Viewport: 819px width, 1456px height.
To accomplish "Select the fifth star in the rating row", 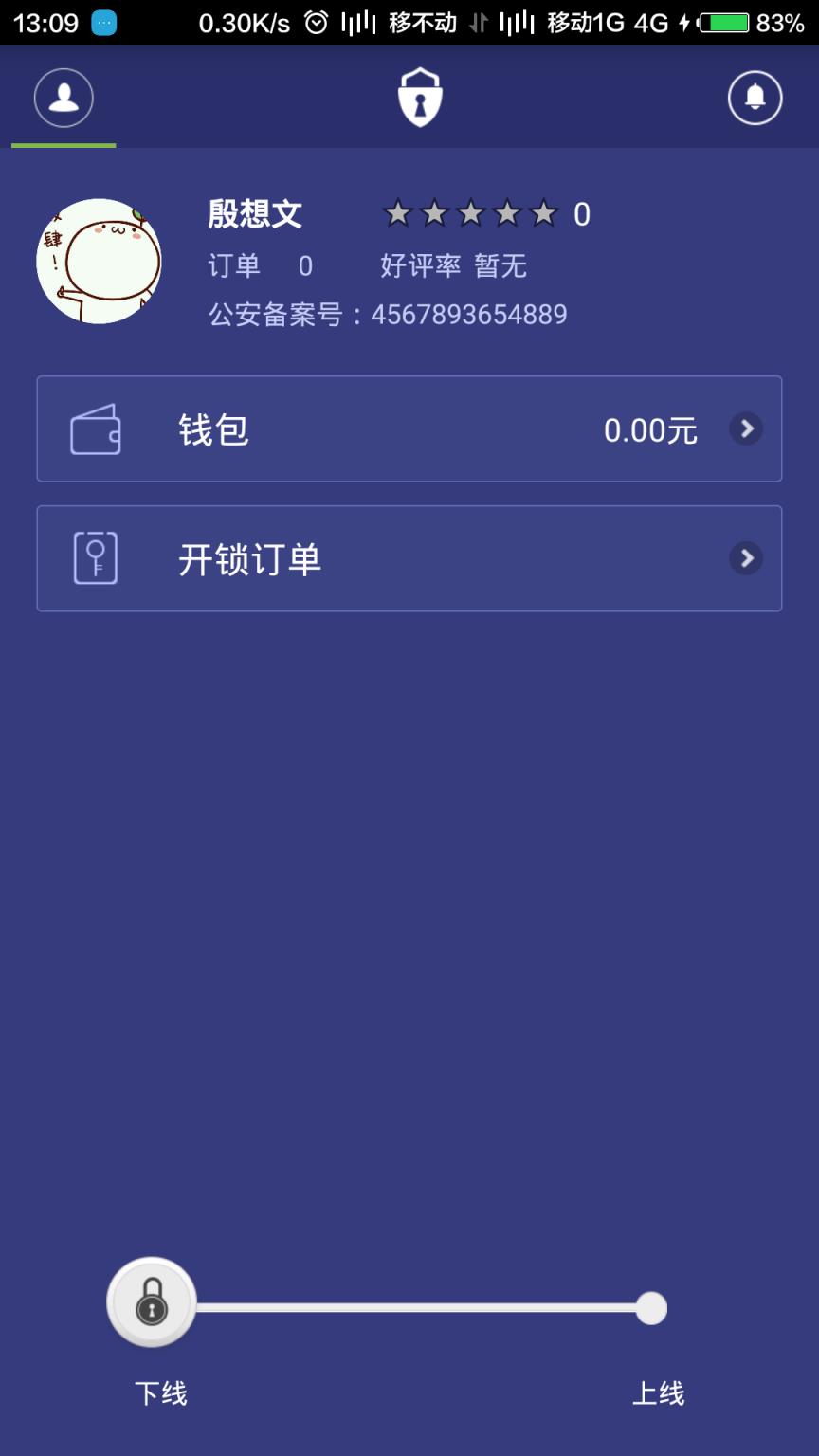I will click(x=545, y=214).
